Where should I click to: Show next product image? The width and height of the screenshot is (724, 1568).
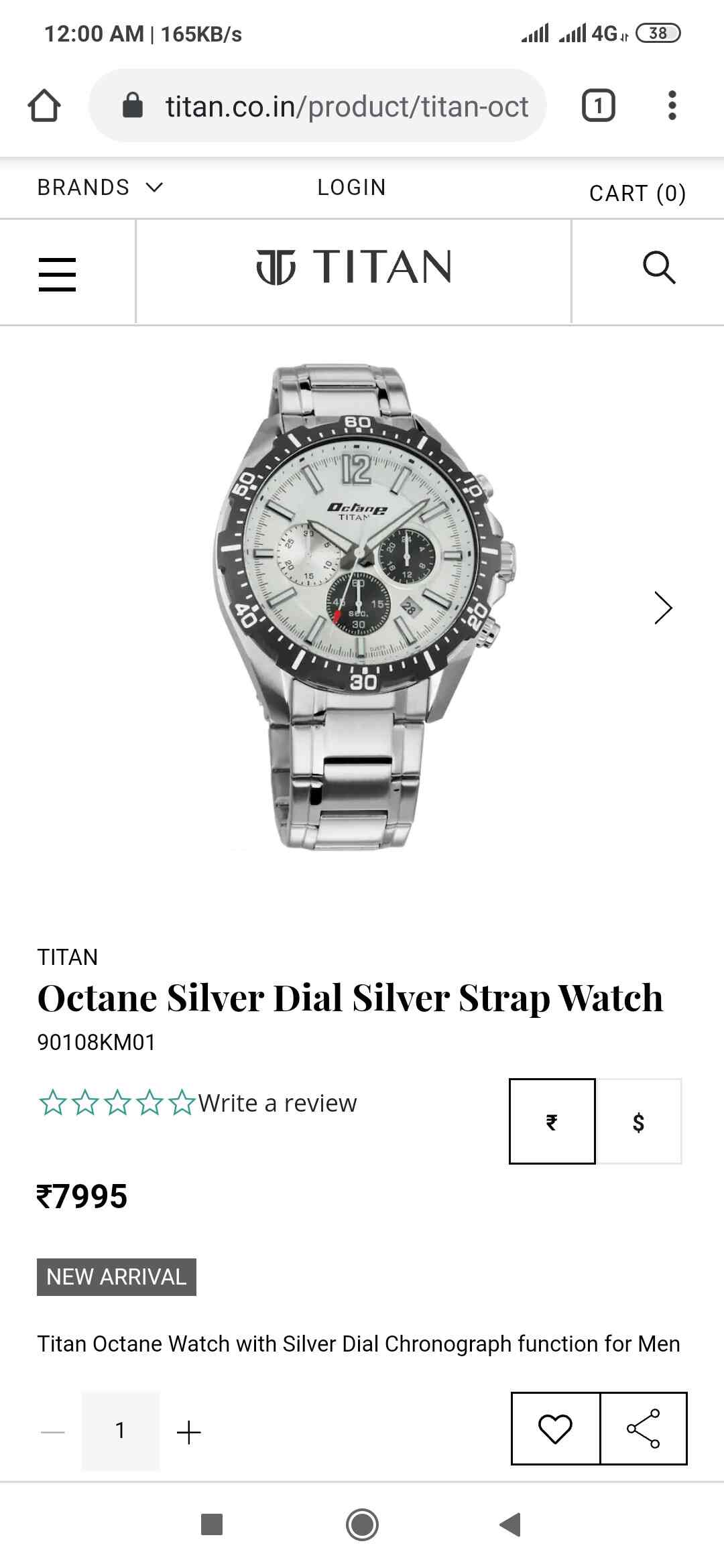point(663,608)
